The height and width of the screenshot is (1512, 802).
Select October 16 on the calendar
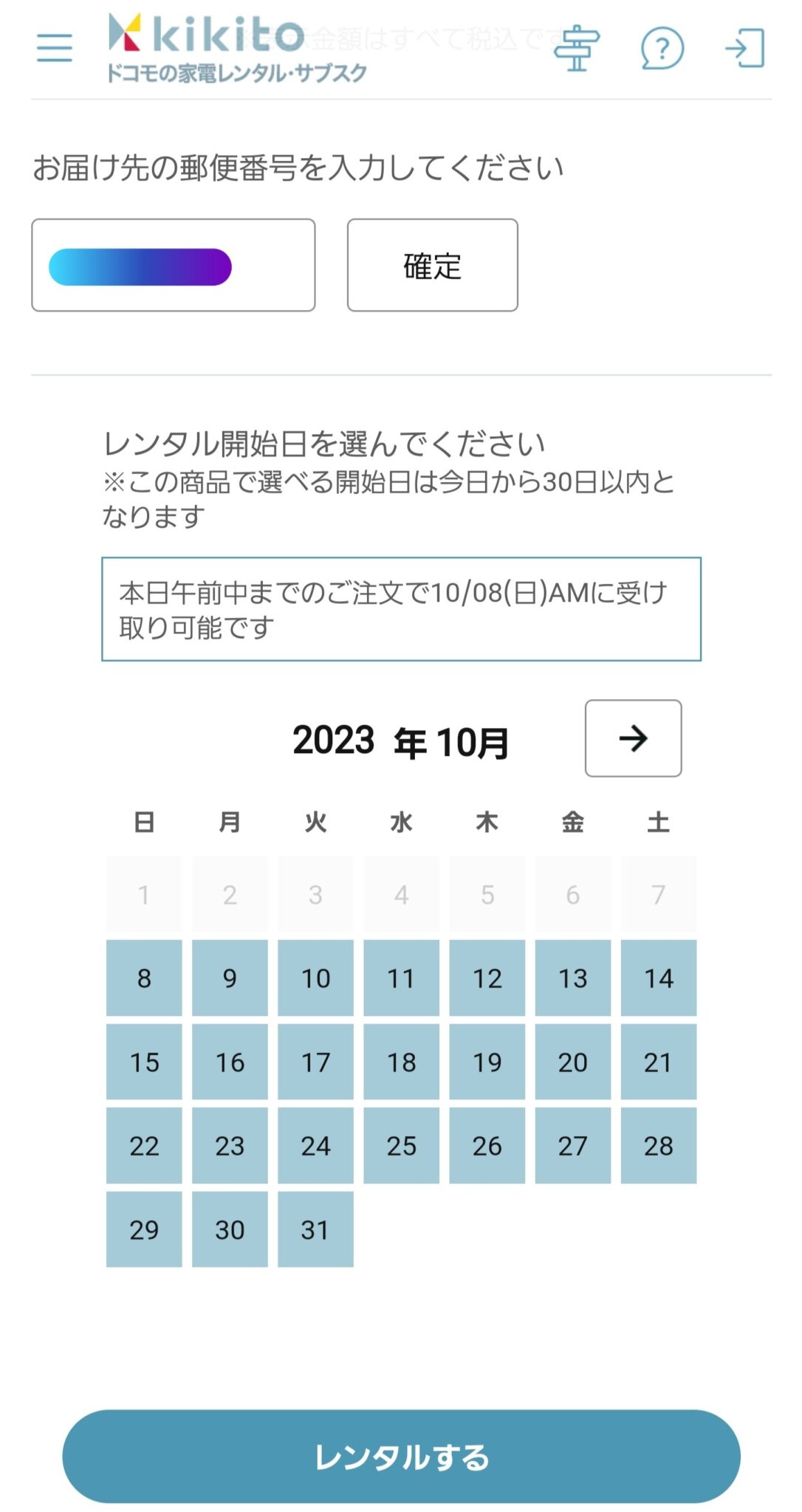pyautogui.click(x=230, y=1062)
